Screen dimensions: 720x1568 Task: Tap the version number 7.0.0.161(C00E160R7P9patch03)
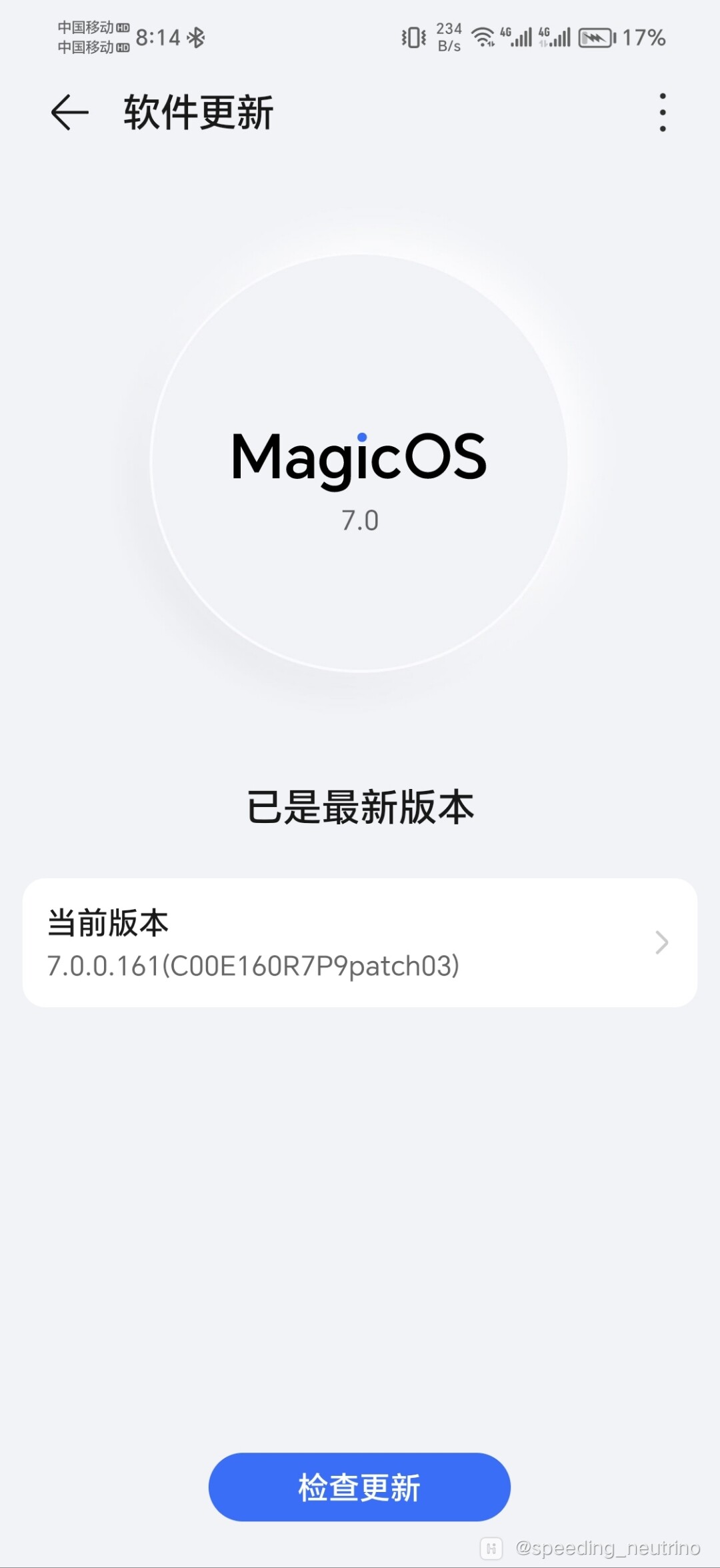[253, 967]
